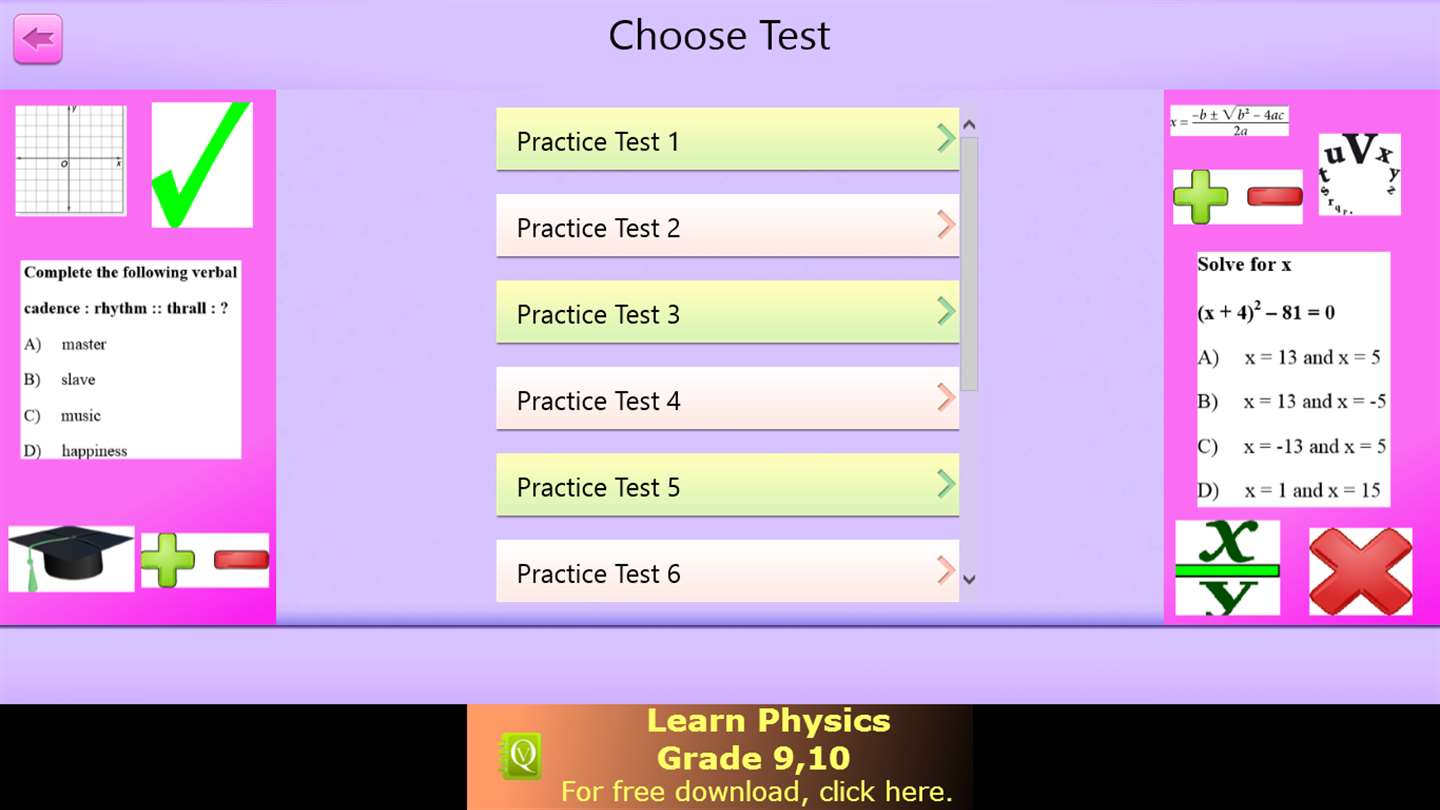
Task: Start Practice Test 3
Action: tap(727, 313)
